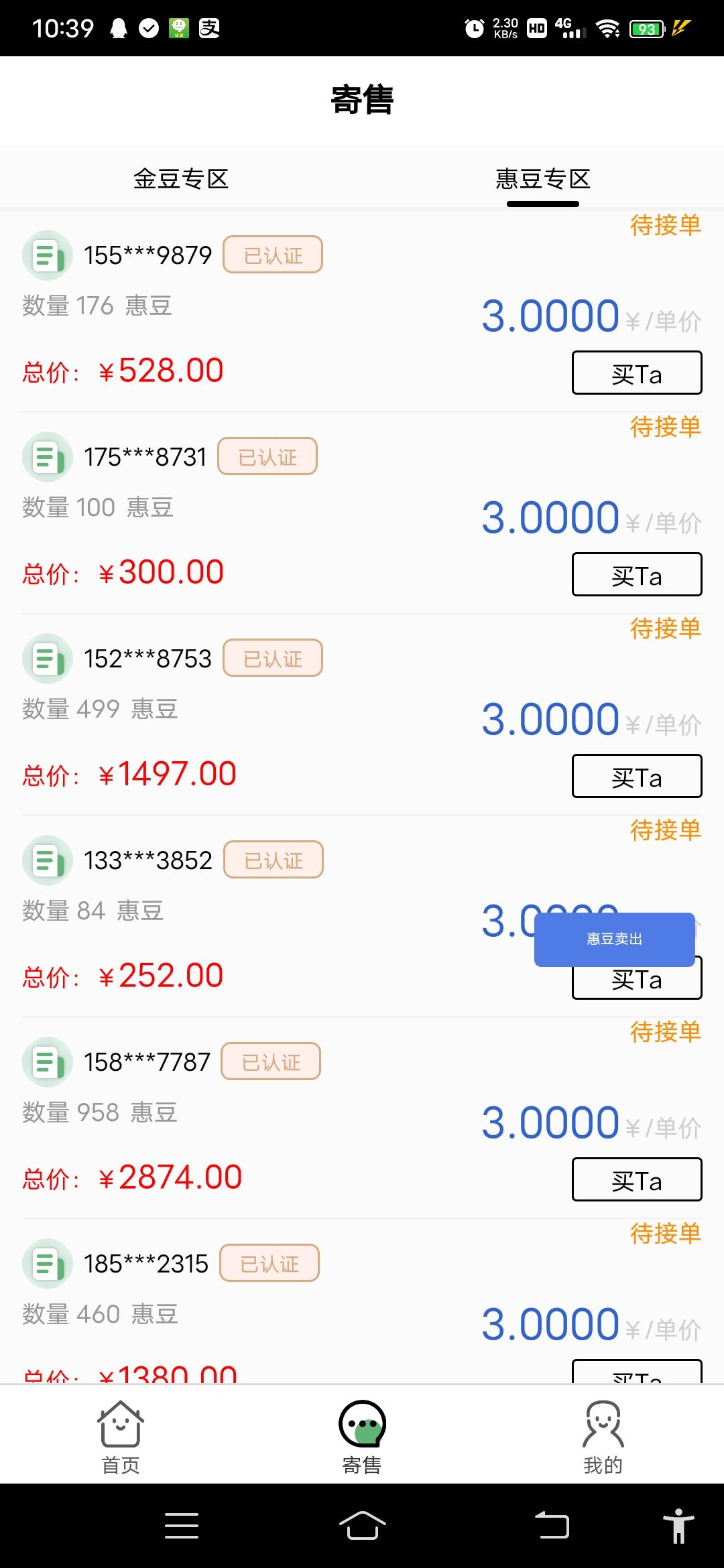This screenshot has width=724, height=1568.
Task: Select the 惠豆专区 tab
Action: point(543,179)
